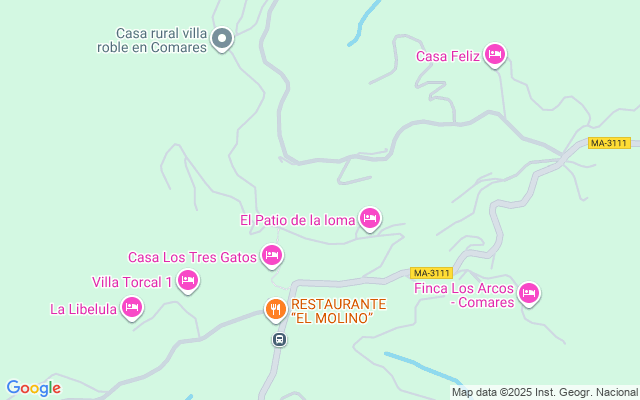Open the La Libelula lodging marker

tap(131, 307)
